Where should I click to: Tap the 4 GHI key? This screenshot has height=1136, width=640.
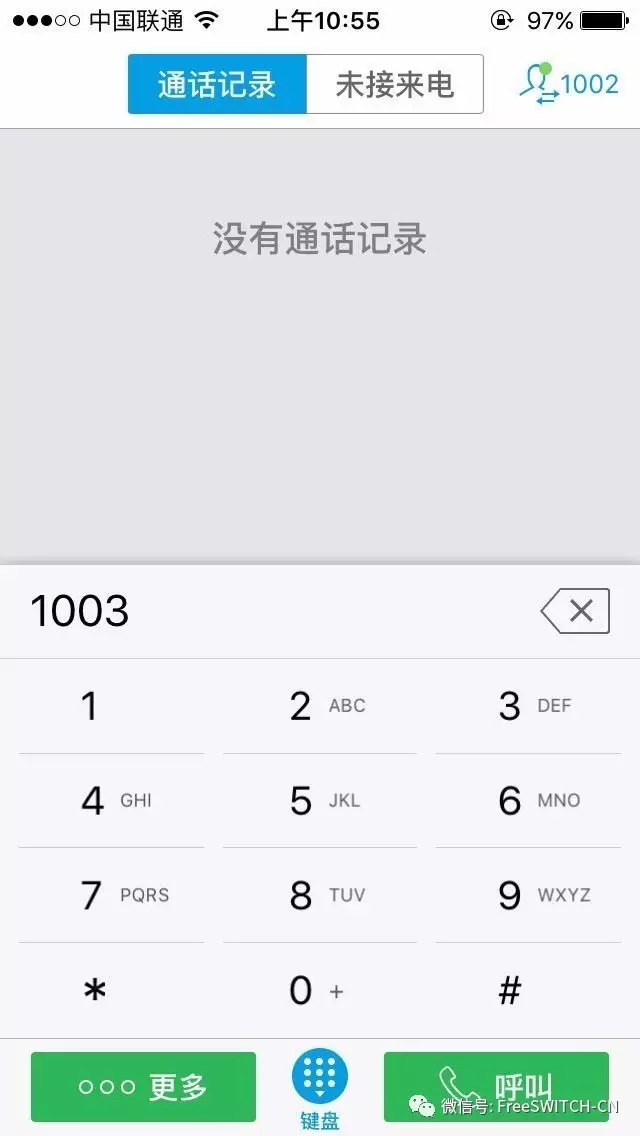click(111, 801)
